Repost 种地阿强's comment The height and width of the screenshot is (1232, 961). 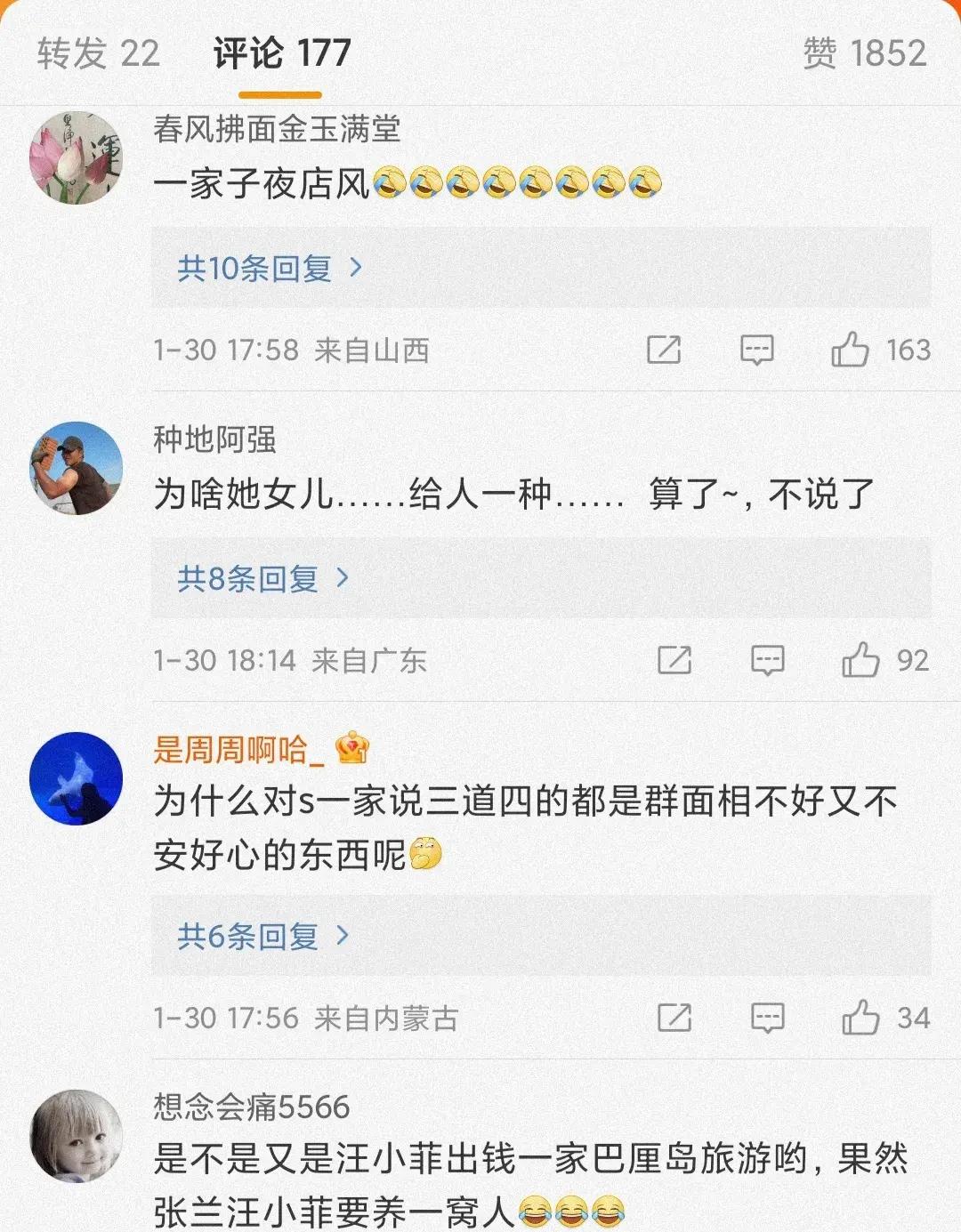click(x=674, y=661)
